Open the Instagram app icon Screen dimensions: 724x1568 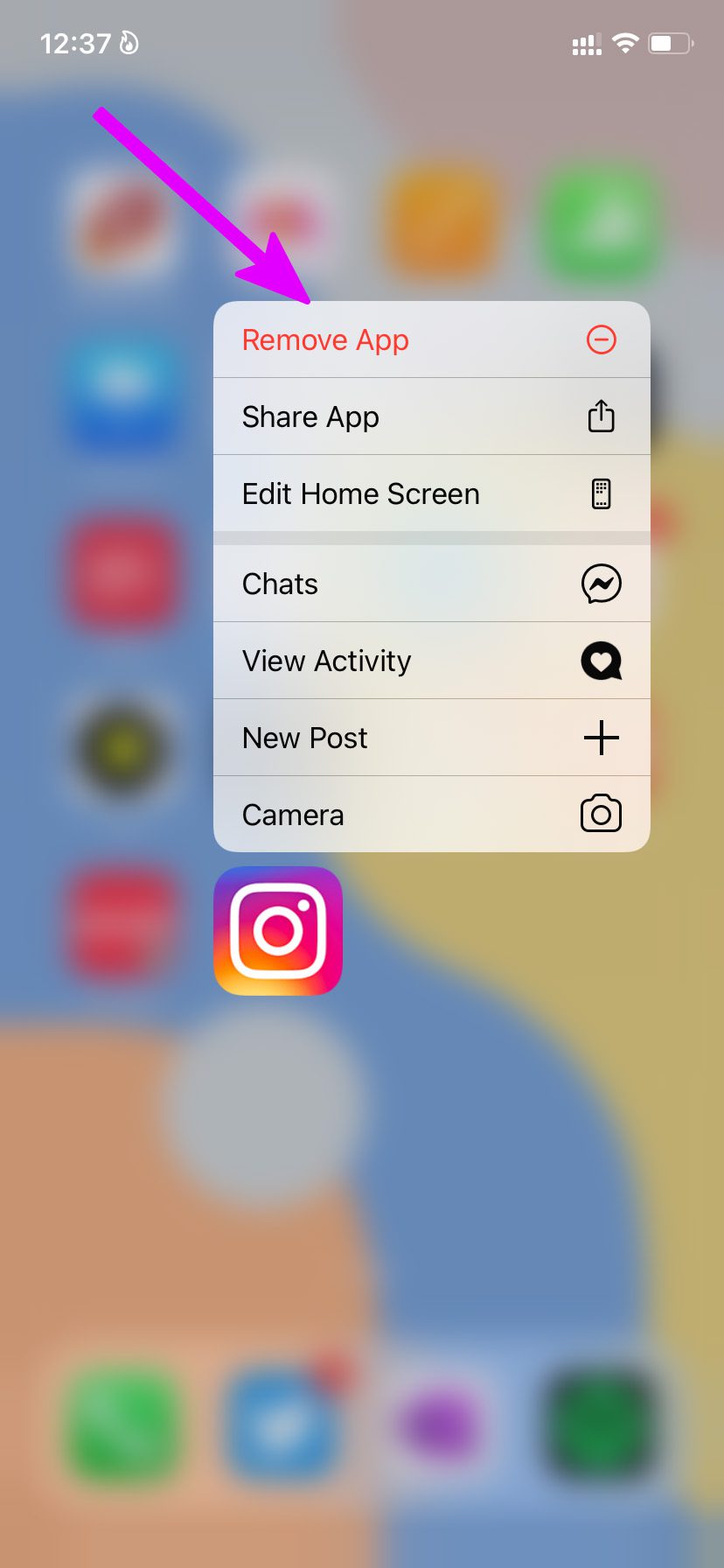click(277, 930)
